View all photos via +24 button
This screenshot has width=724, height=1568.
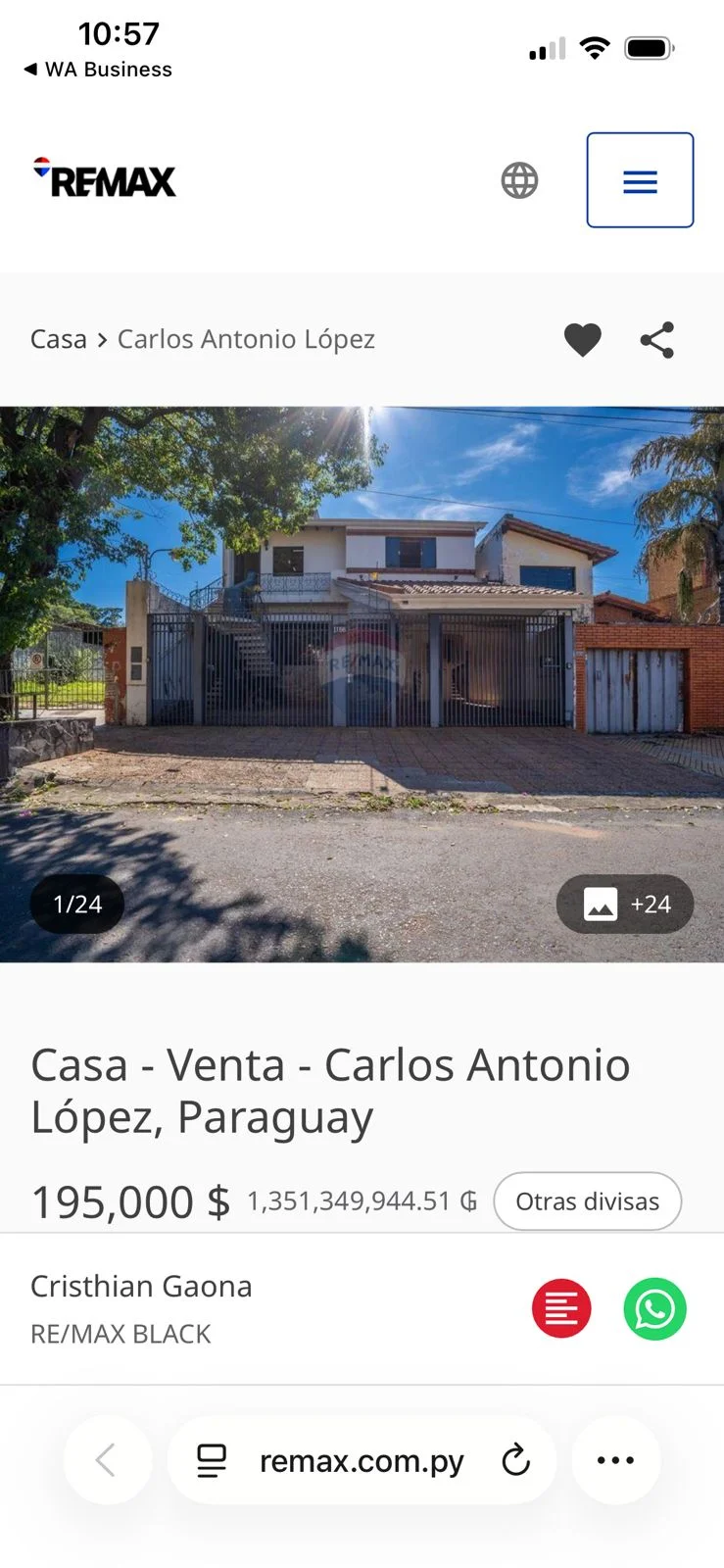[x=625, y=904]
